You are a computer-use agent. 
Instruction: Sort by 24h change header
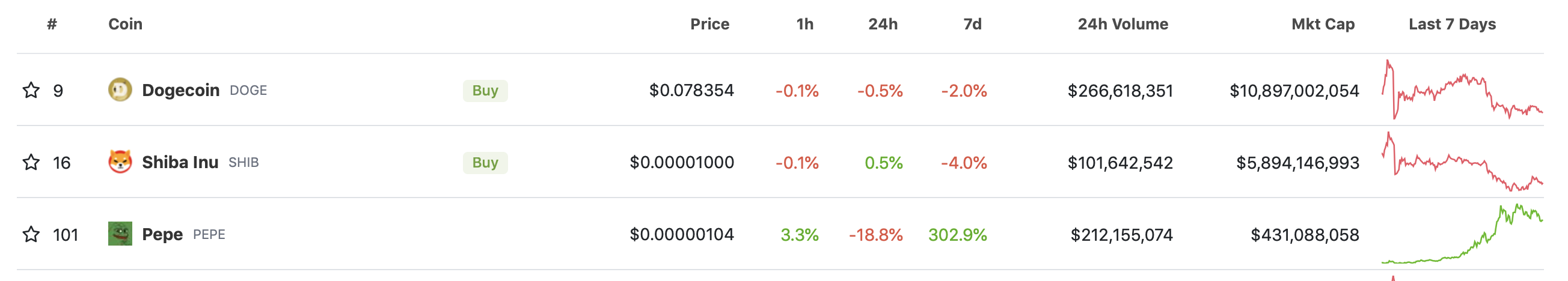pyautogui.click(x=882, y=25)
